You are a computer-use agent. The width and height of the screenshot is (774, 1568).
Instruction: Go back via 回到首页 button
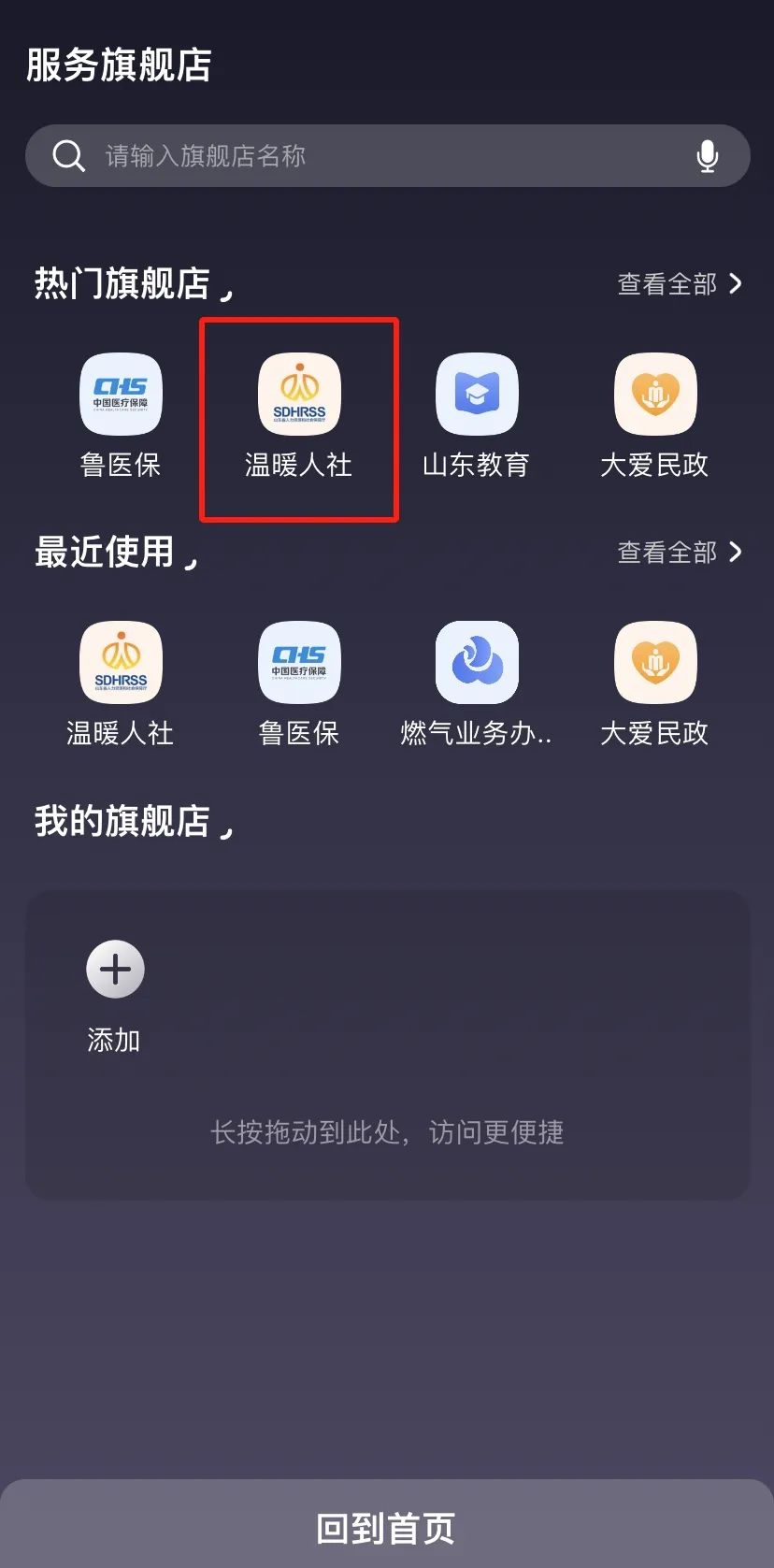[387, 1526]
